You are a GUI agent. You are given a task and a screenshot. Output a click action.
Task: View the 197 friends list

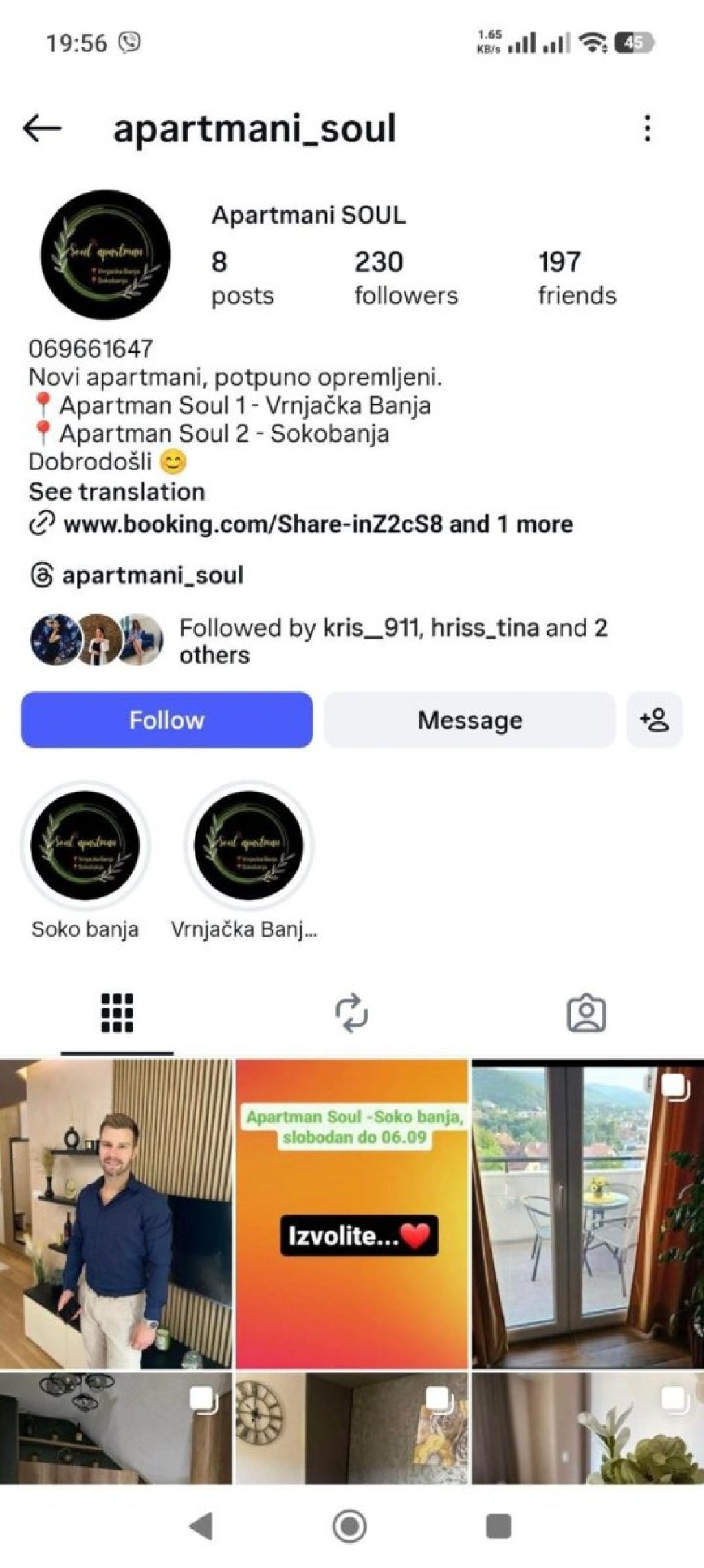[576, 277]
